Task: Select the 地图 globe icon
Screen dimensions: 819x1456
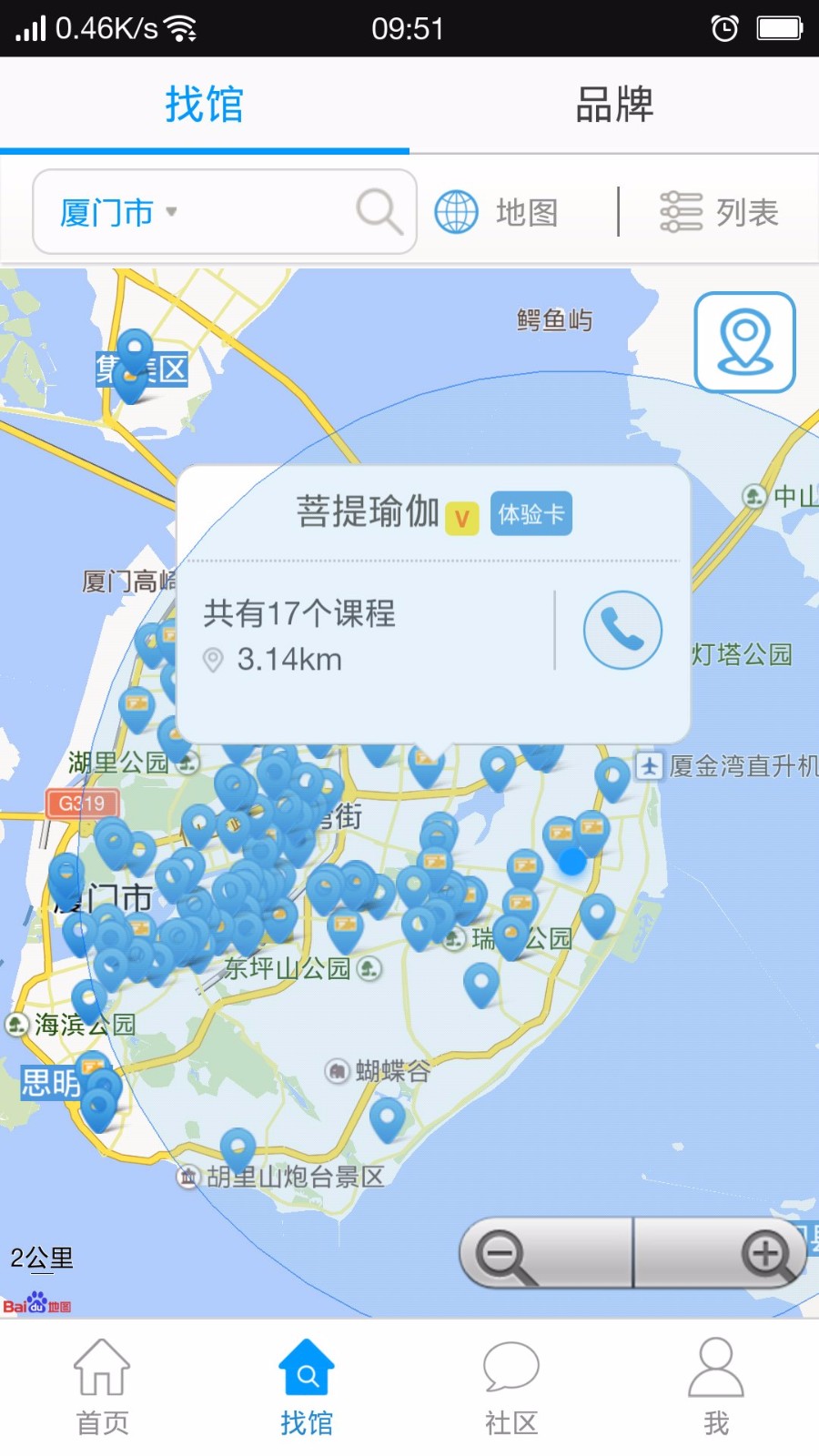Action: (455, 211)
